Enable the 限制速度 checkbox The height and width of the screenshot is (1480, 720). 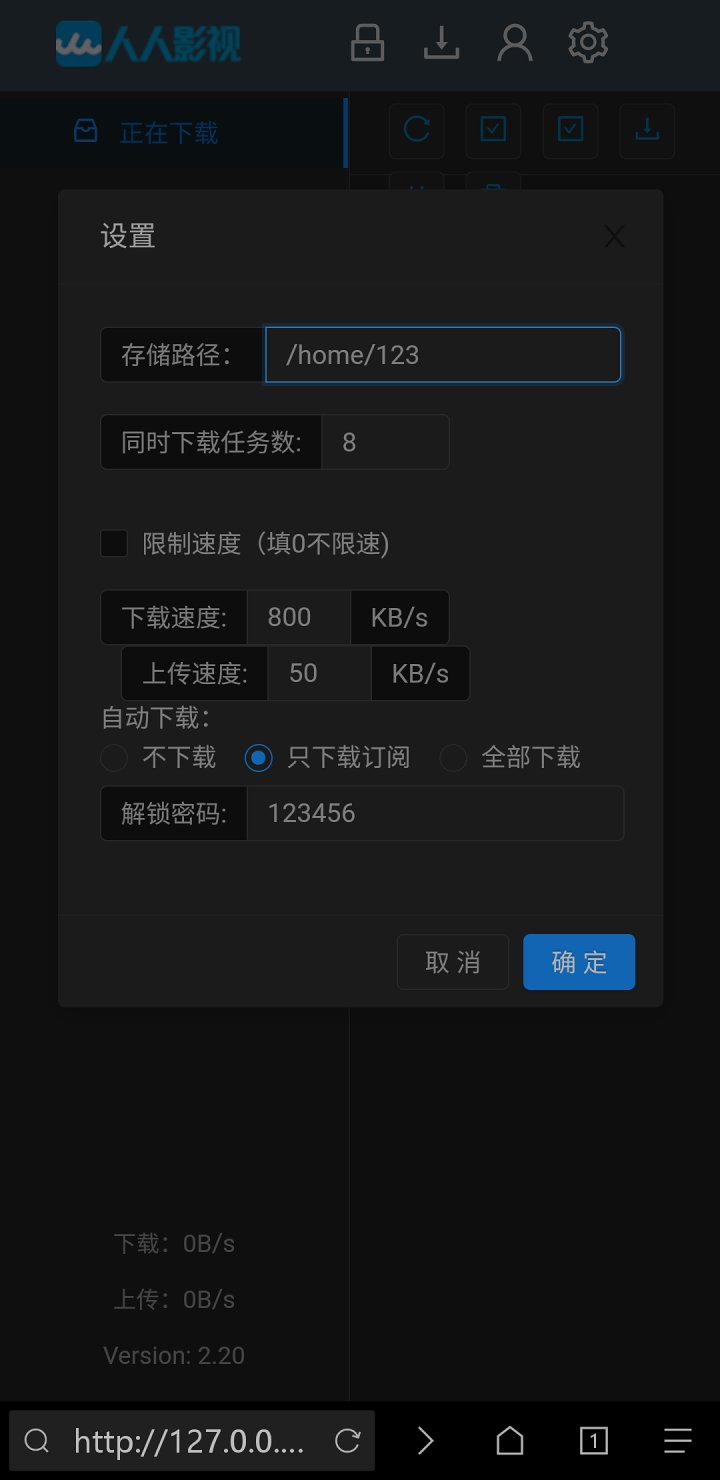pyautogui.click(x=114, y=544)
